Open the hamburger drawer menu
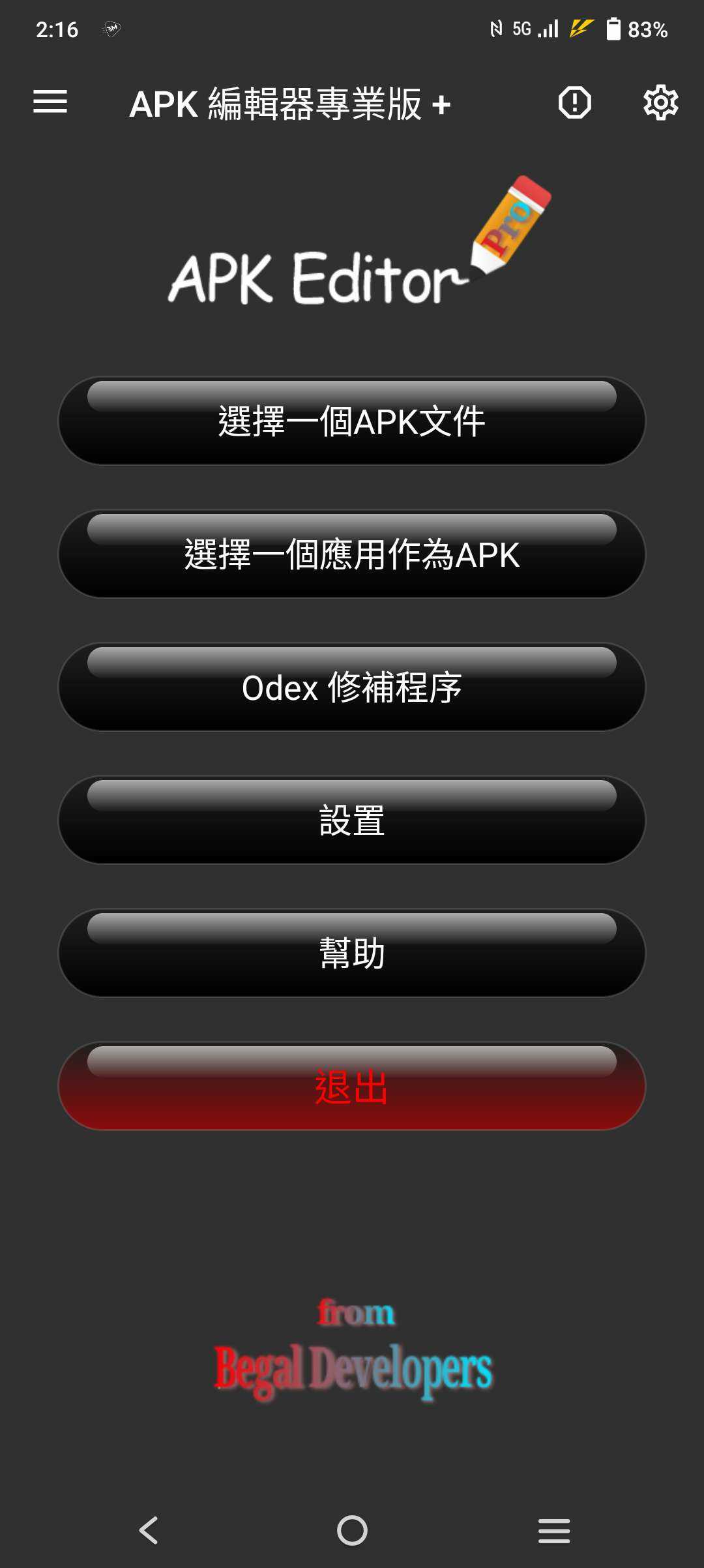The height and width of the screenshot is (1568, 704). click(x=50, y=102)
